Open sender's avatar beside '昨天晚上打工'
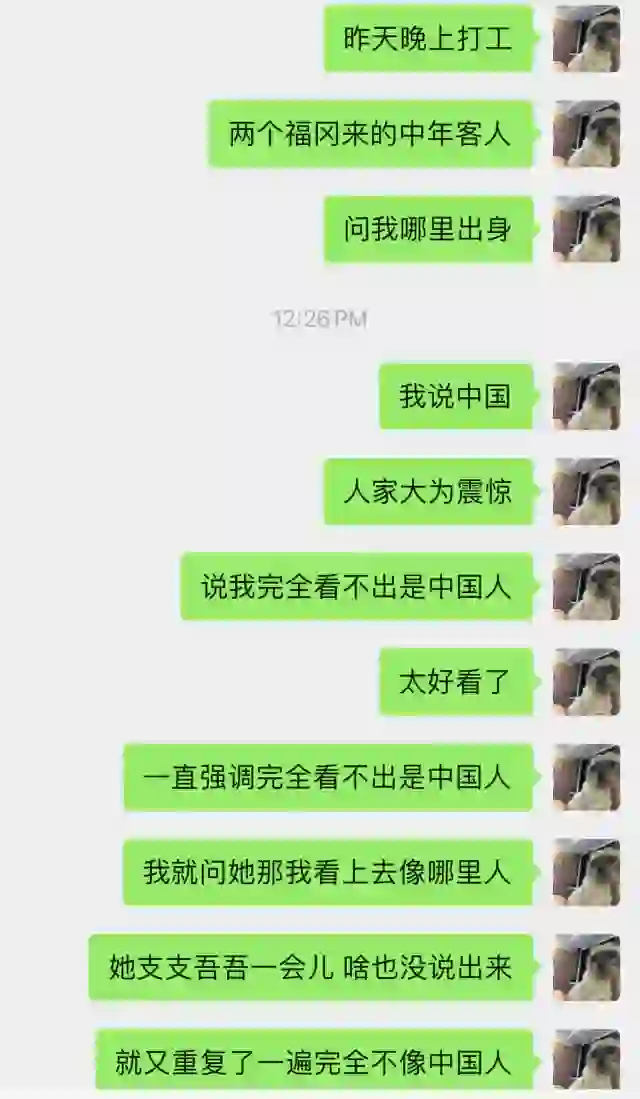 click(x=587, y=39)
